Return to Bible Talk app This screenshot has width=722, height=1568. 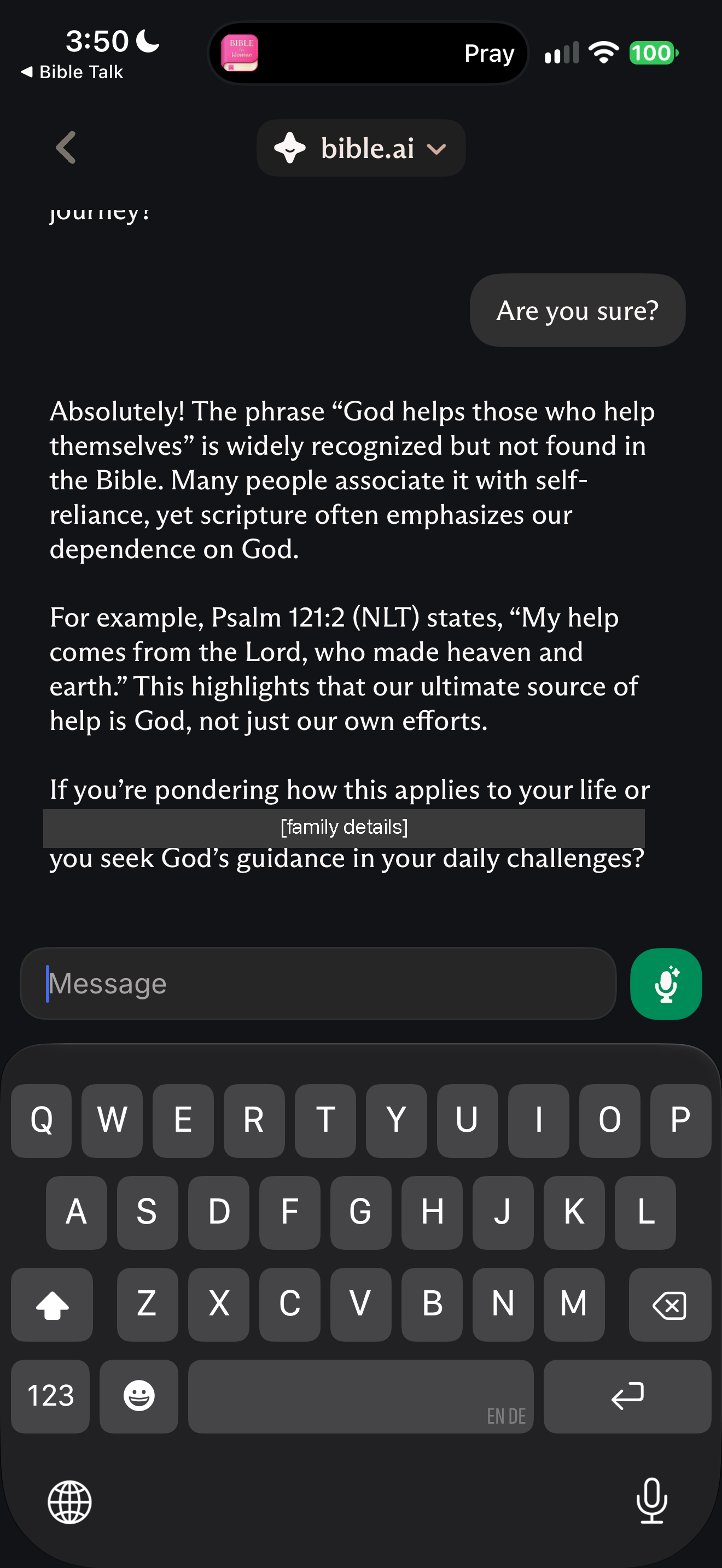tap(72, 72)
